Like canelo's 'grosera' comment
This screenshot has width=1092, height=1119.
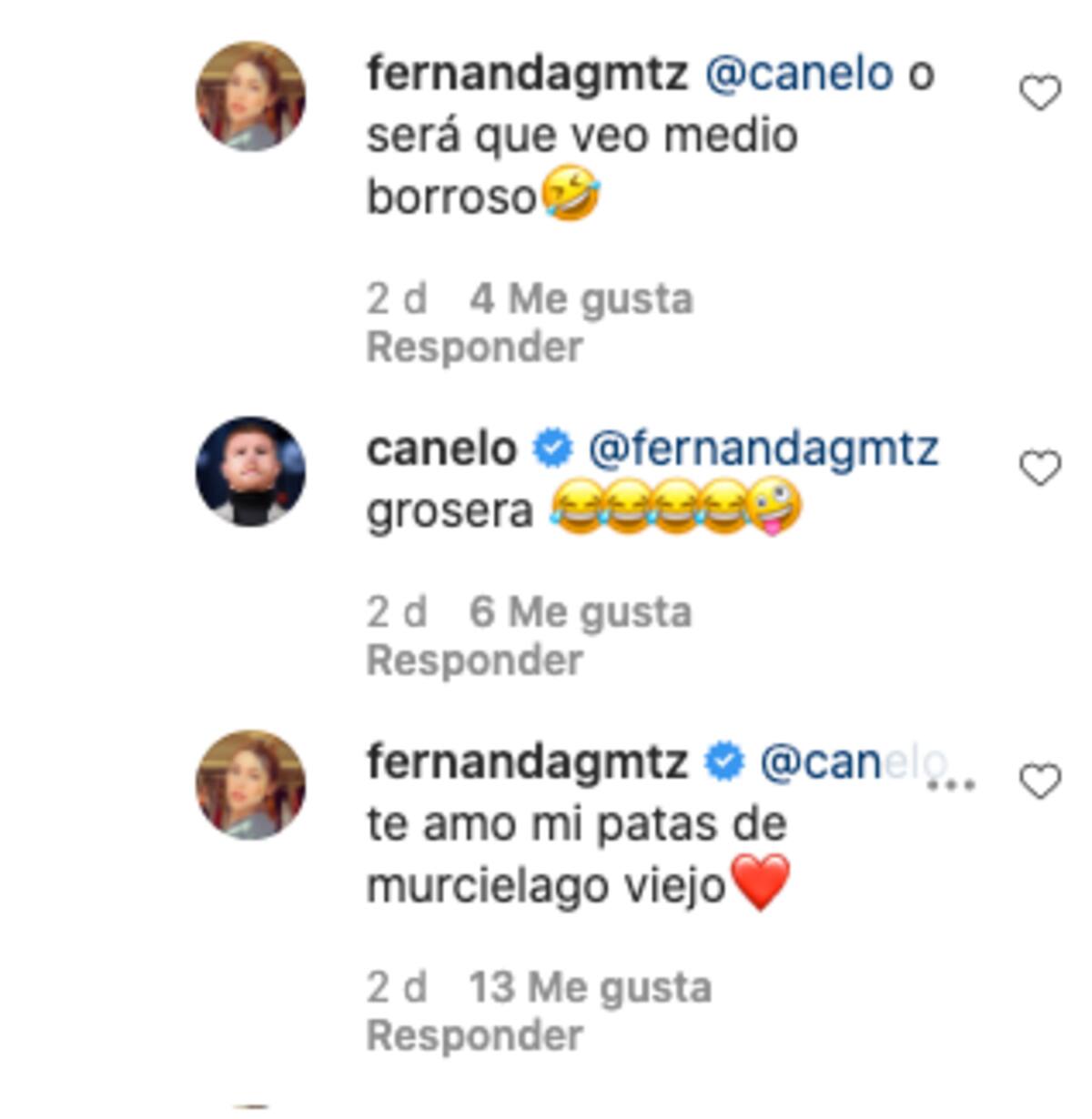[x=1039, y=469]
